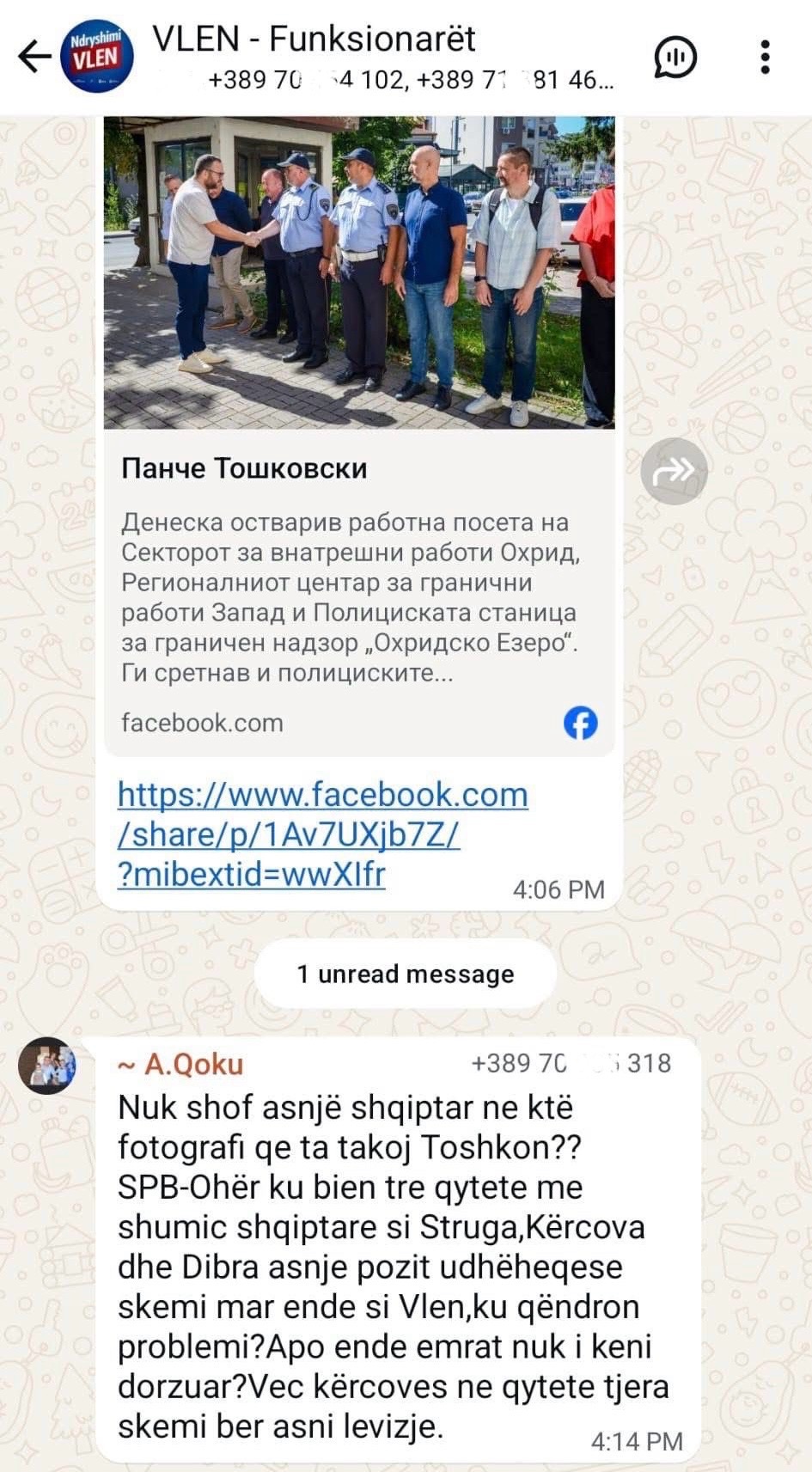View A.Qoku's profile picture
This screenshot has height=1472, width=812.
click(x=48, y=1066)
